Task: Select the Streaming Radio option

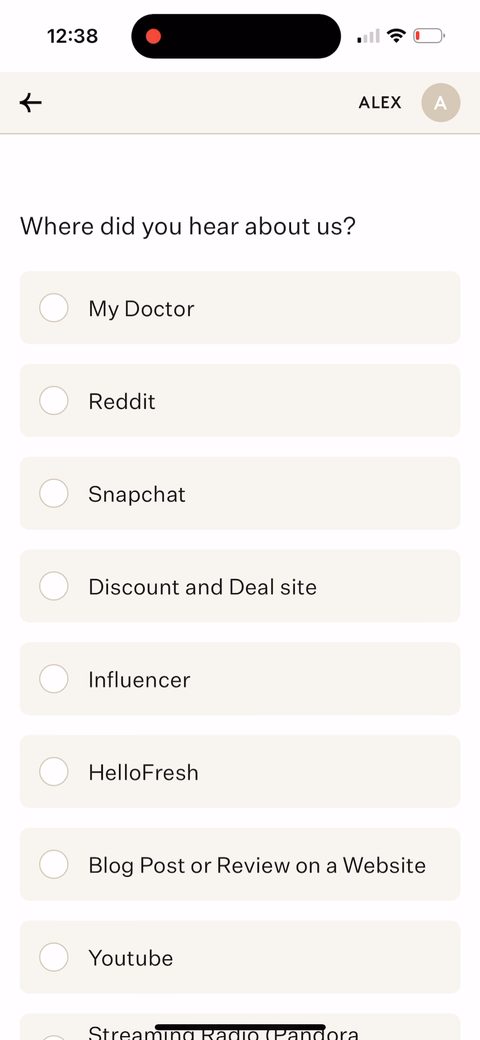Action: [x=240, y=1027]
